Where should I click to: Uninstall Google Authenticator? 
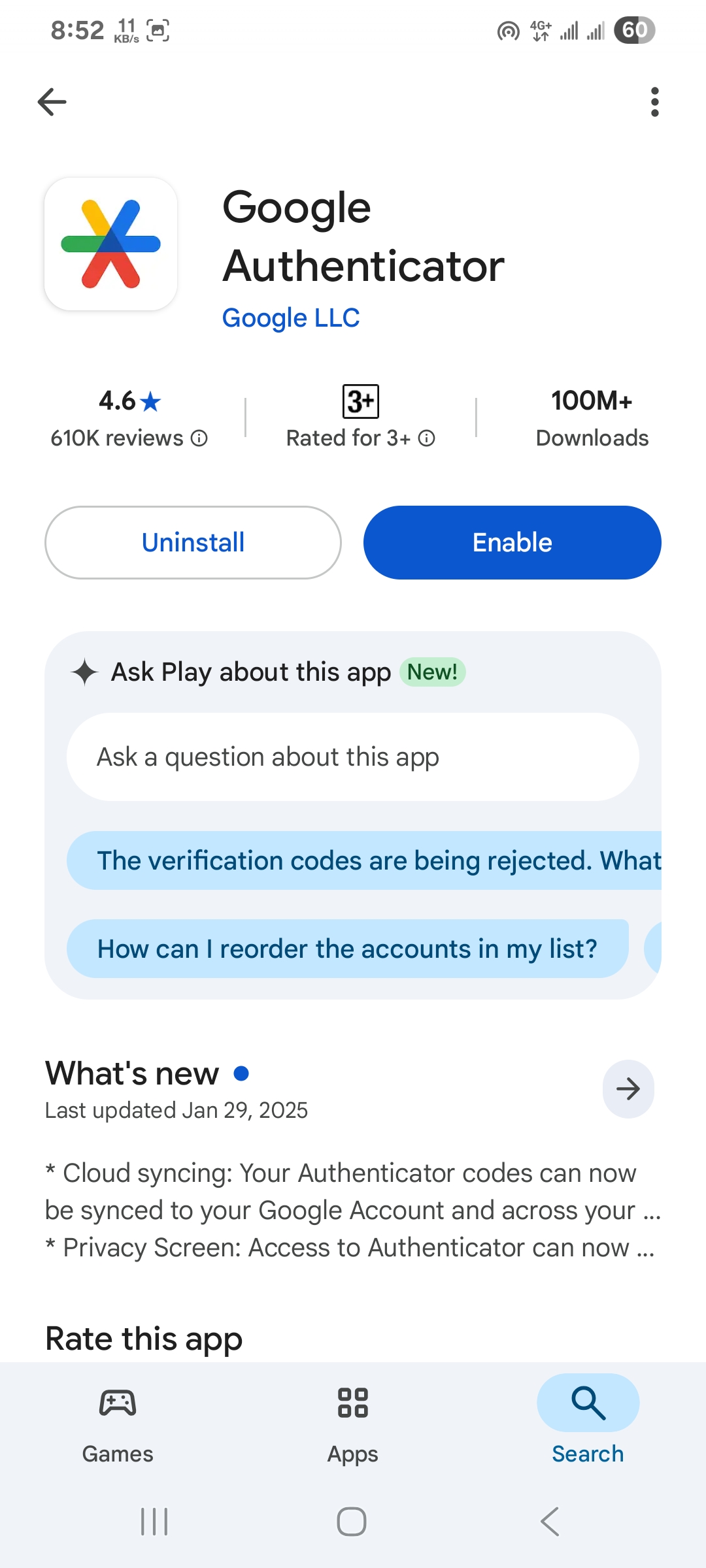(193, 542)
